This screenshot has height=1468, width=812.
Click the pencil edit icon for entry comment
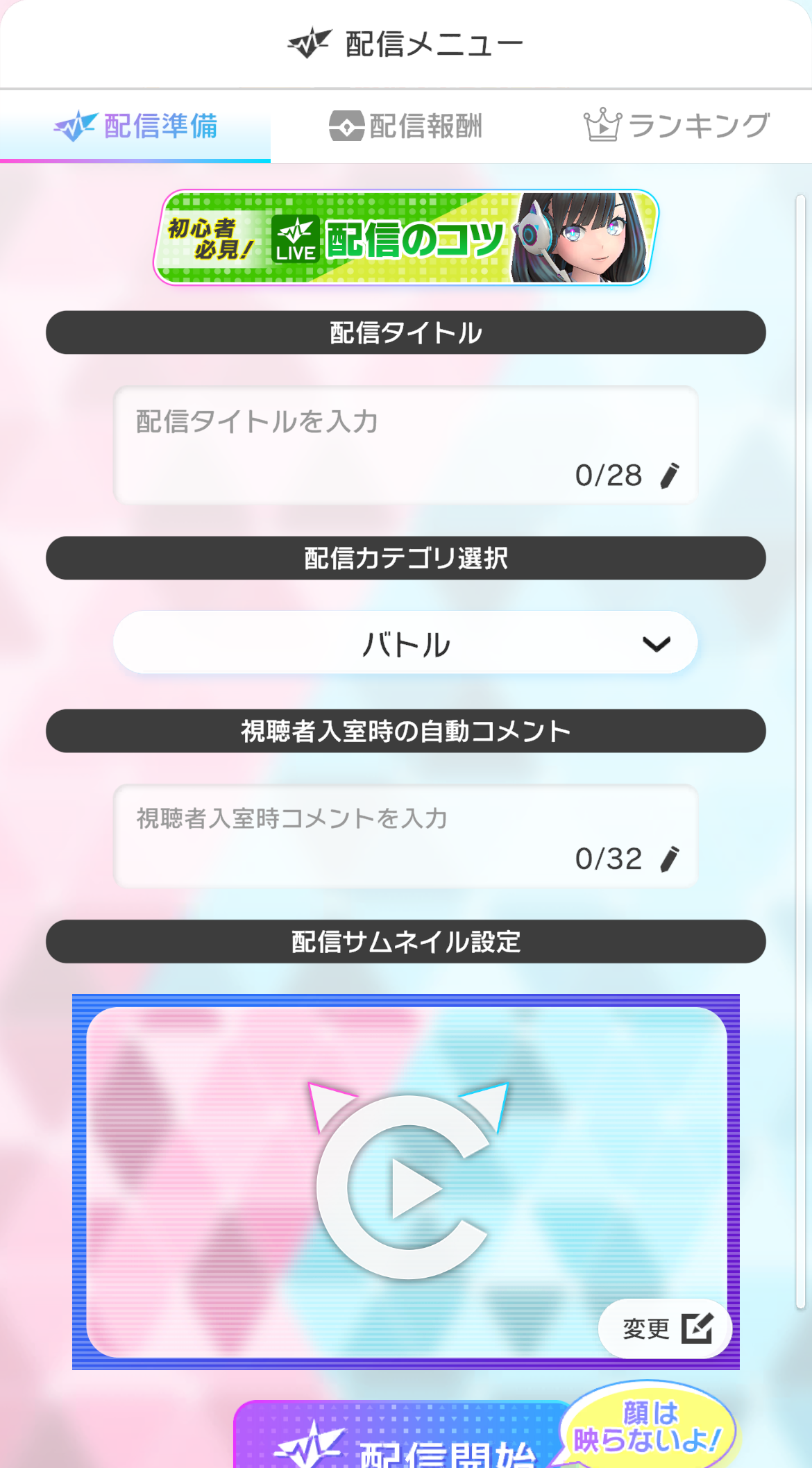pos(668,859)
